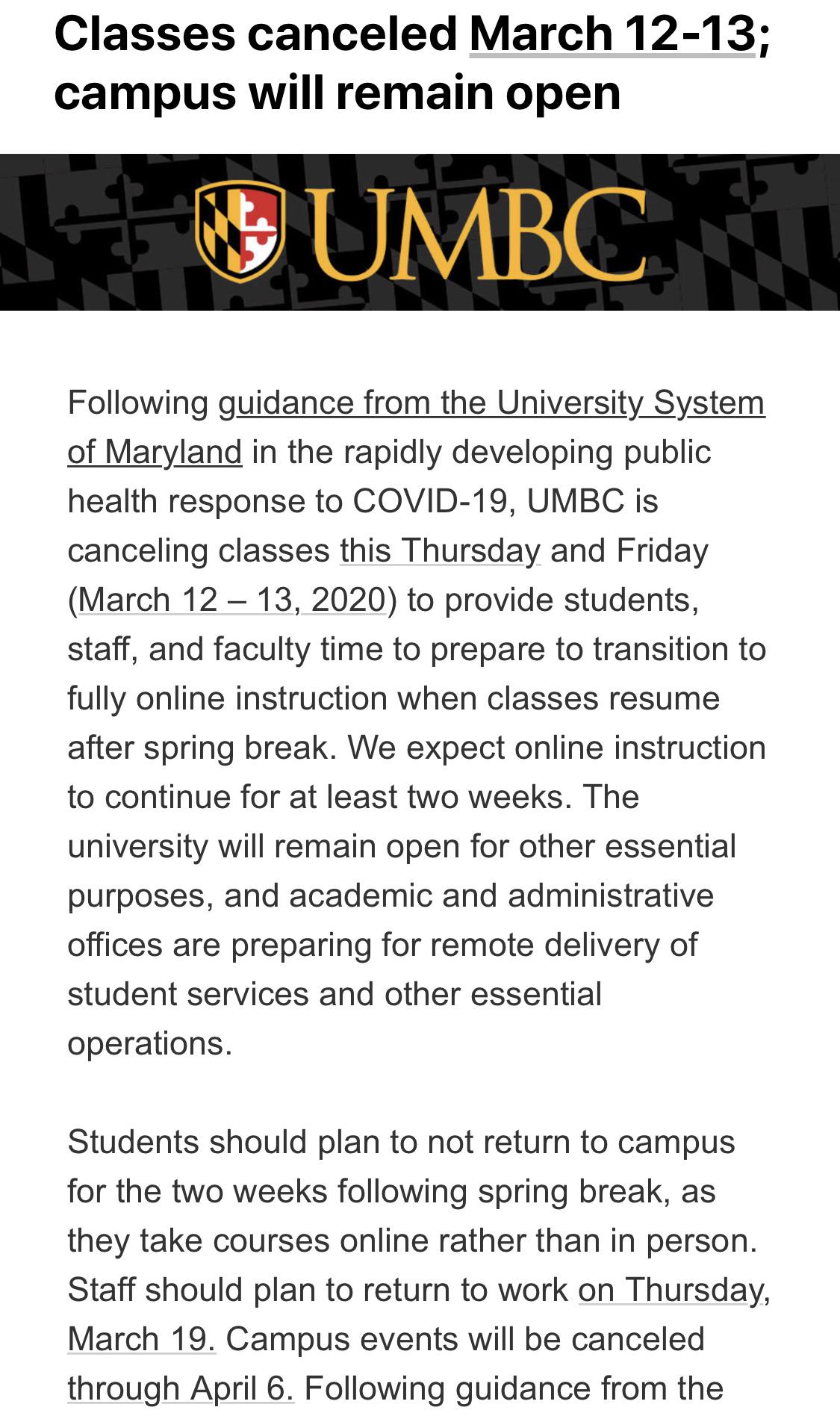Tap the March 12-13 date in the subject
Screen dimensions: 840x1416
click(612, 35)
